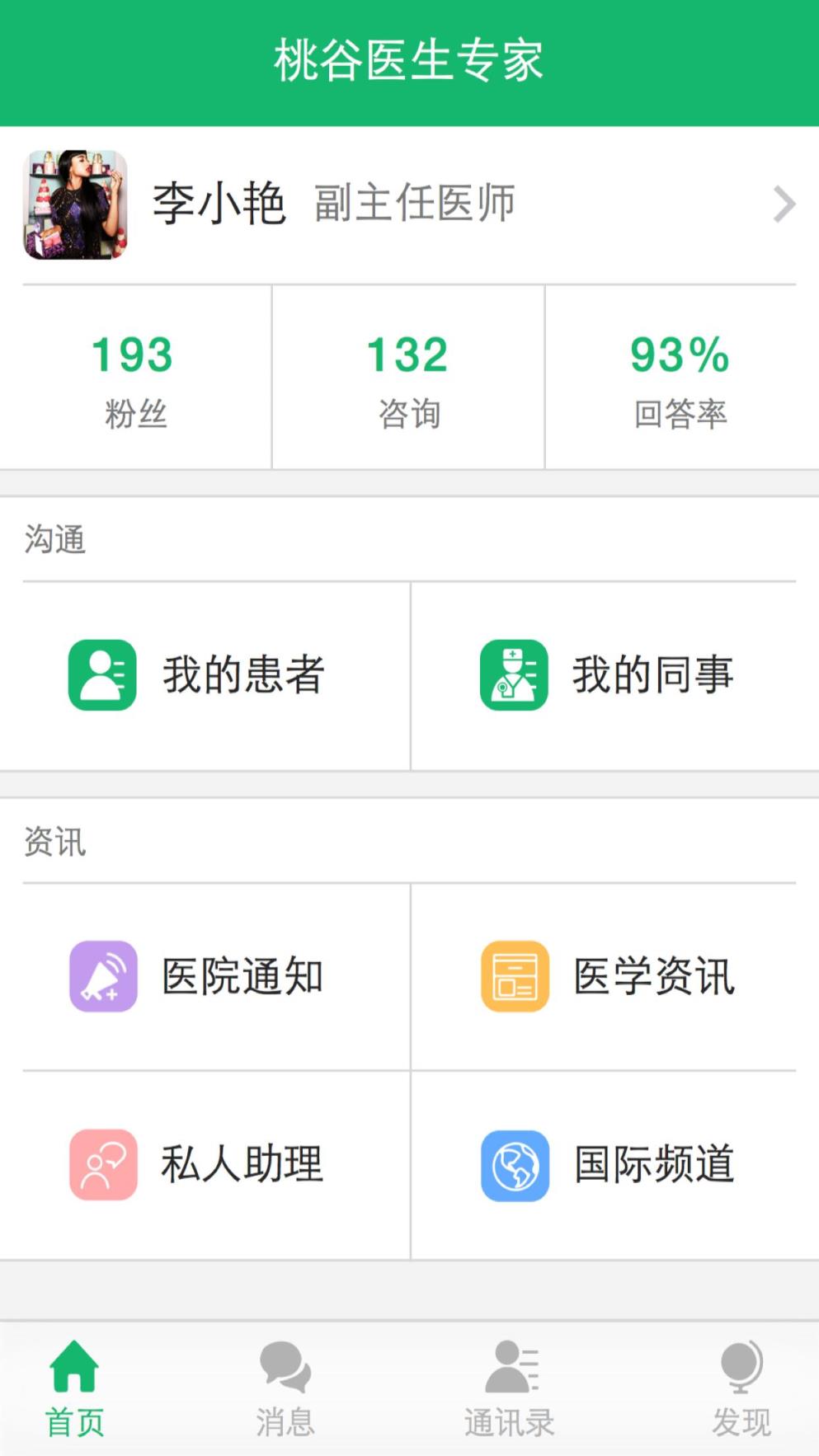This screenshot has height=1456, width=819.
Task: Select the 消息 messages chat icon
Action: point(285,1364)
